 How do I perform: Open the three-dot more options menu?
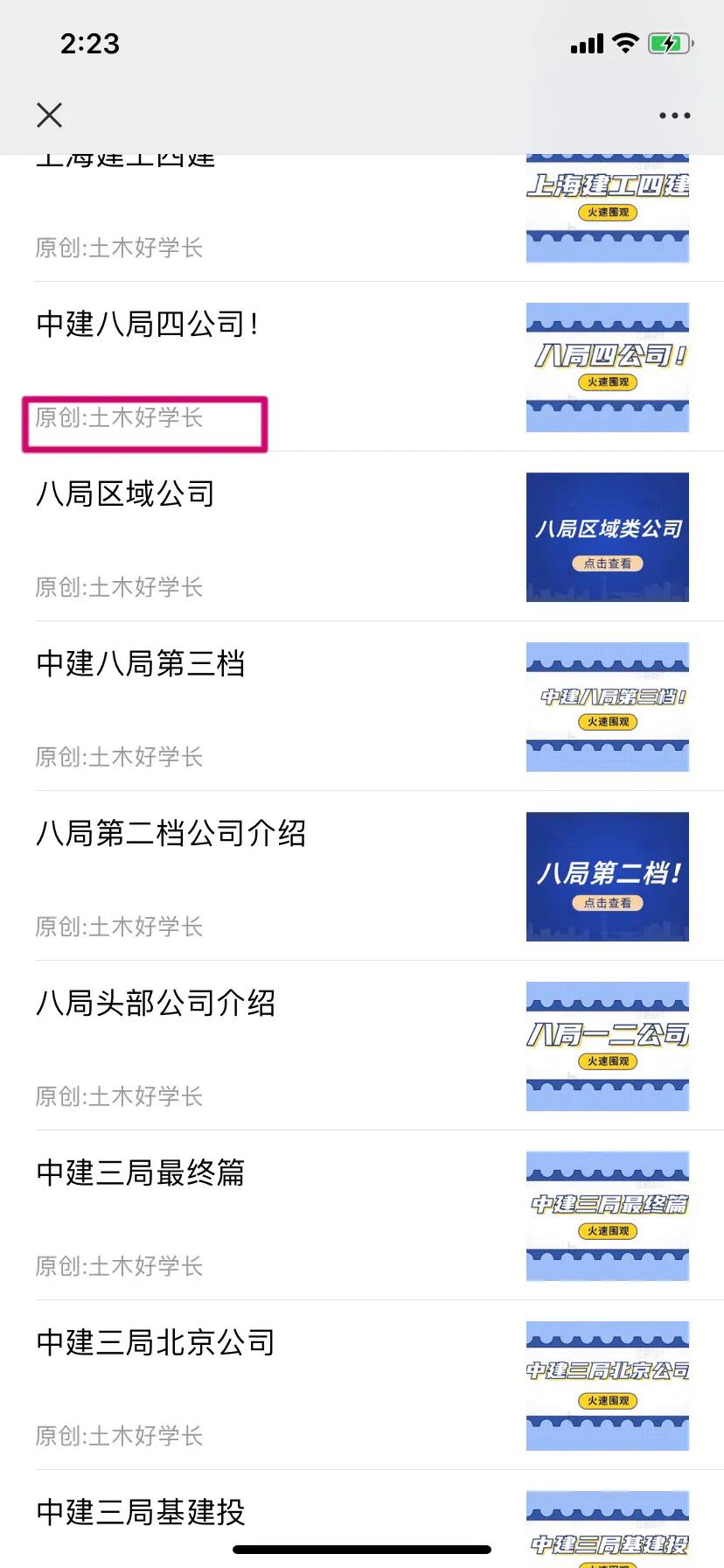click(673, 115)
